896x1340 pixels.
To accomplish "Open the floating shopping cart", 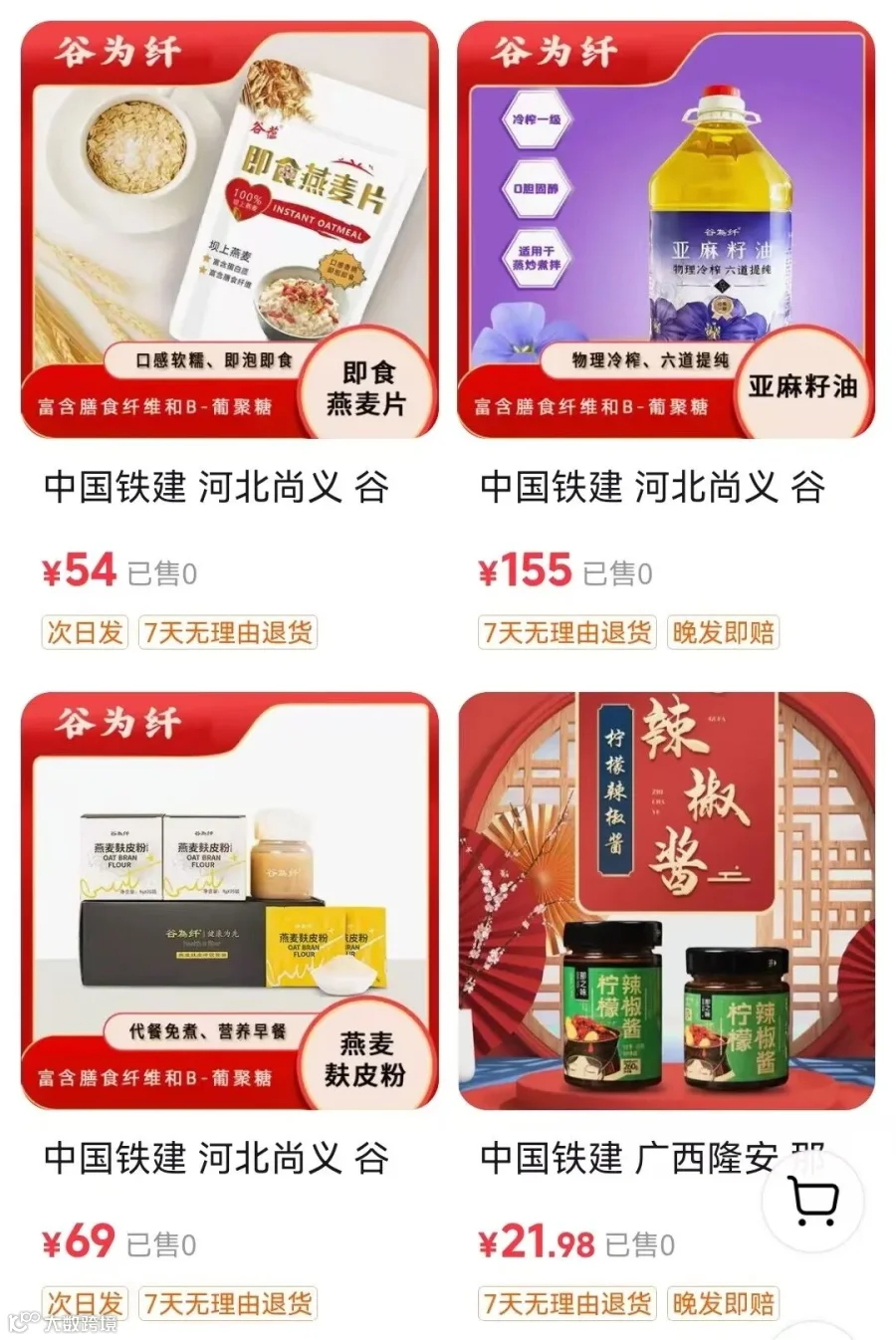I will coord(813,1202).
